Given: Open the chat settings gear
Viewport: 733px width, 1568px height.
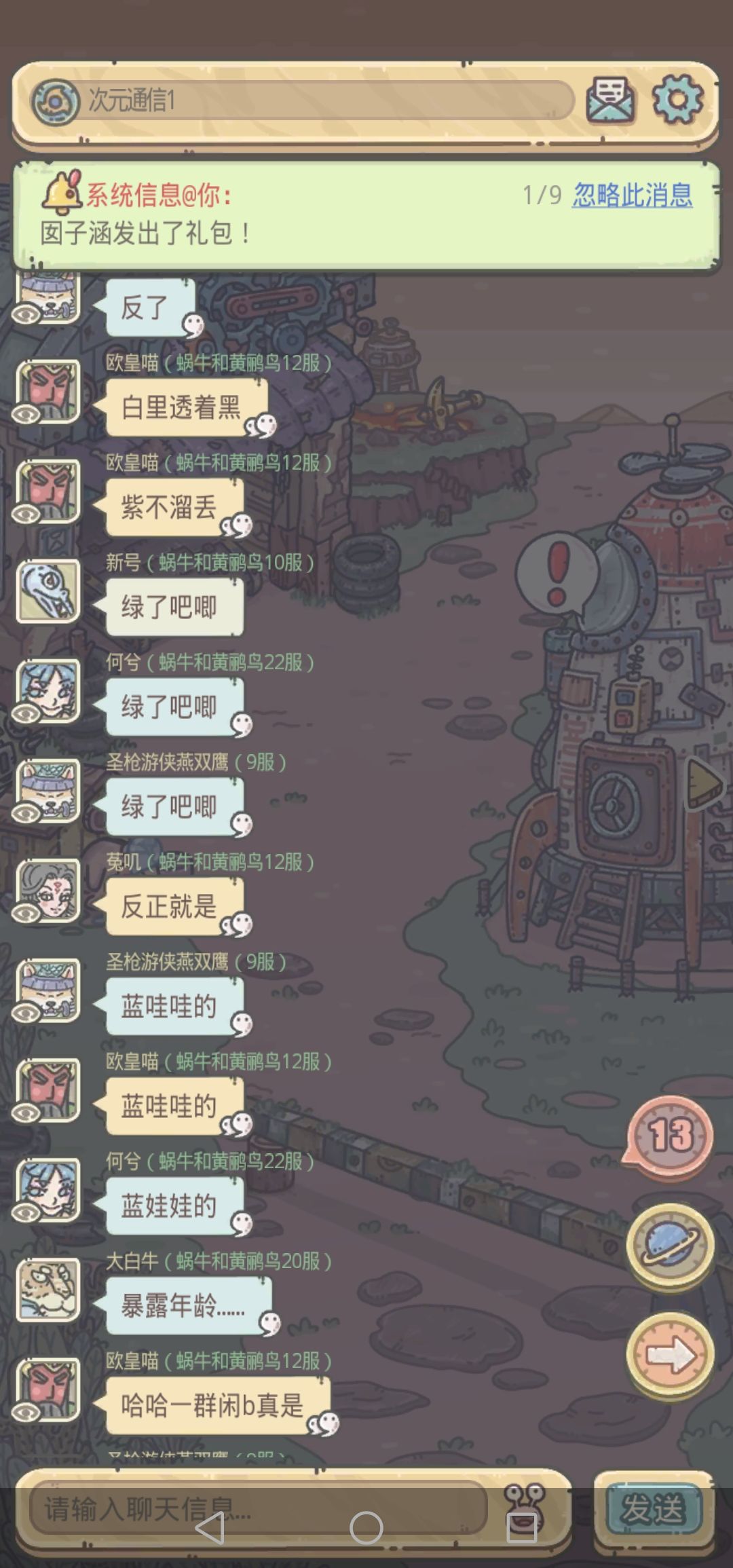Looking at the screenshot, I should pyautogui.click(x=677, y=100).
